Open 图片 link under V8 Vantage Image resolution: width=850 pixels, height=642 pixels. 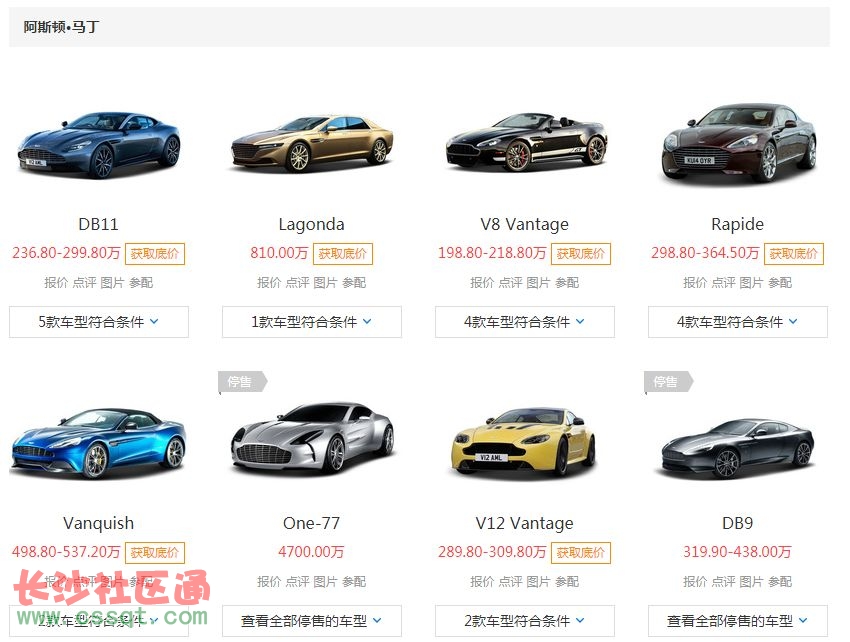tap(538, 283)
